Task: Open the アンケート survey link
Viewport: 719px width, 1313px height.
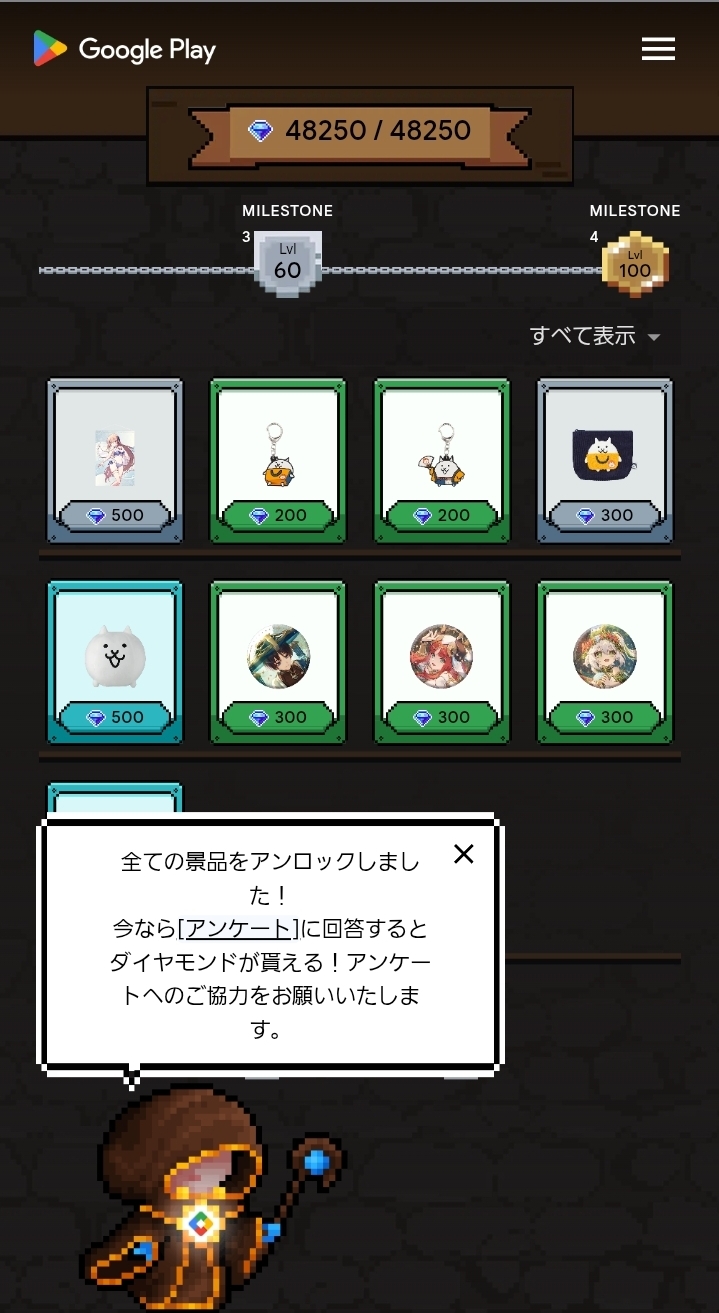Action: point(238,928)
